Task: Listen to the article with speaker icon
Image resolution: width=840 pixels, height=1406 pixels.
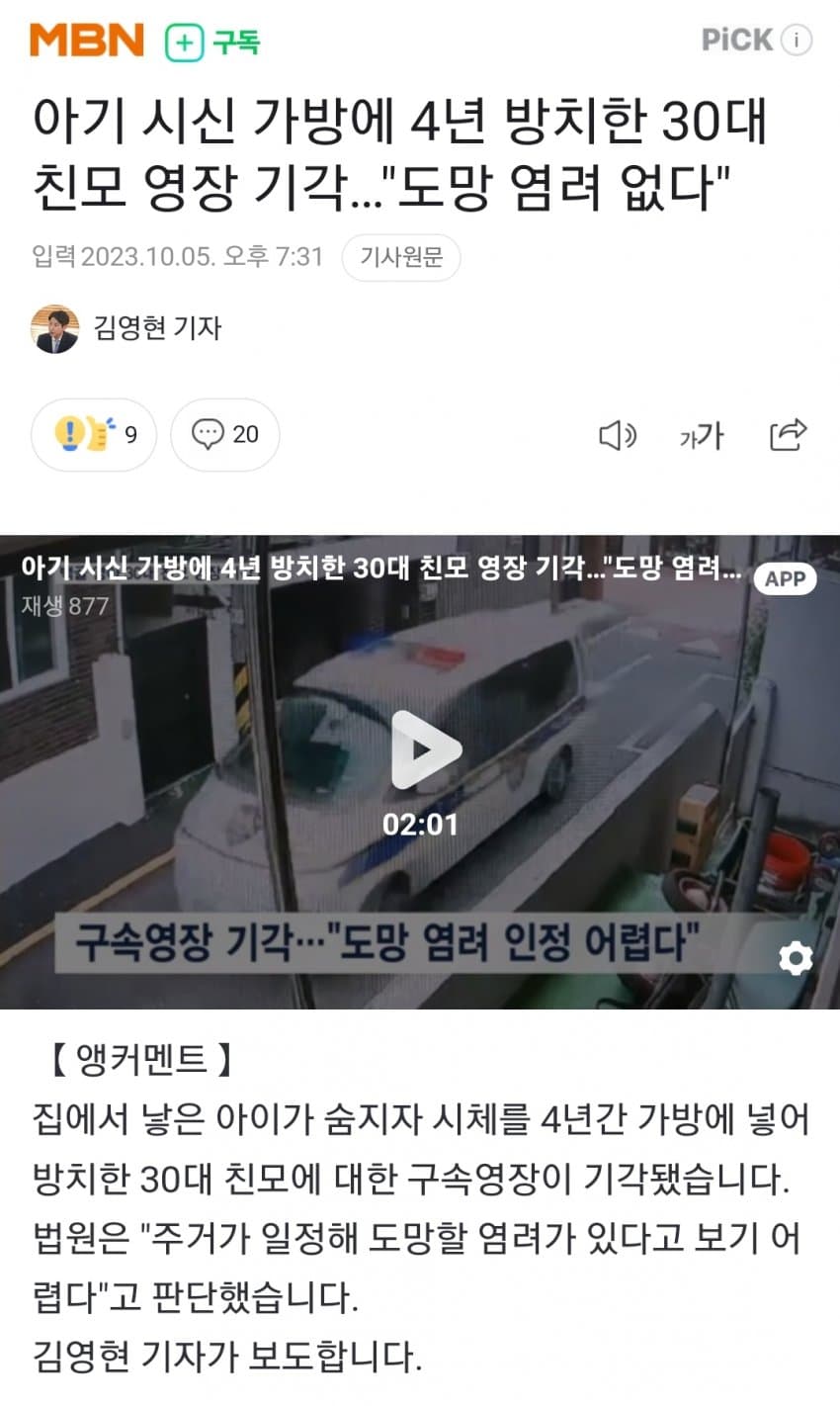Action: pyautogui.click(x=618, y=435)
